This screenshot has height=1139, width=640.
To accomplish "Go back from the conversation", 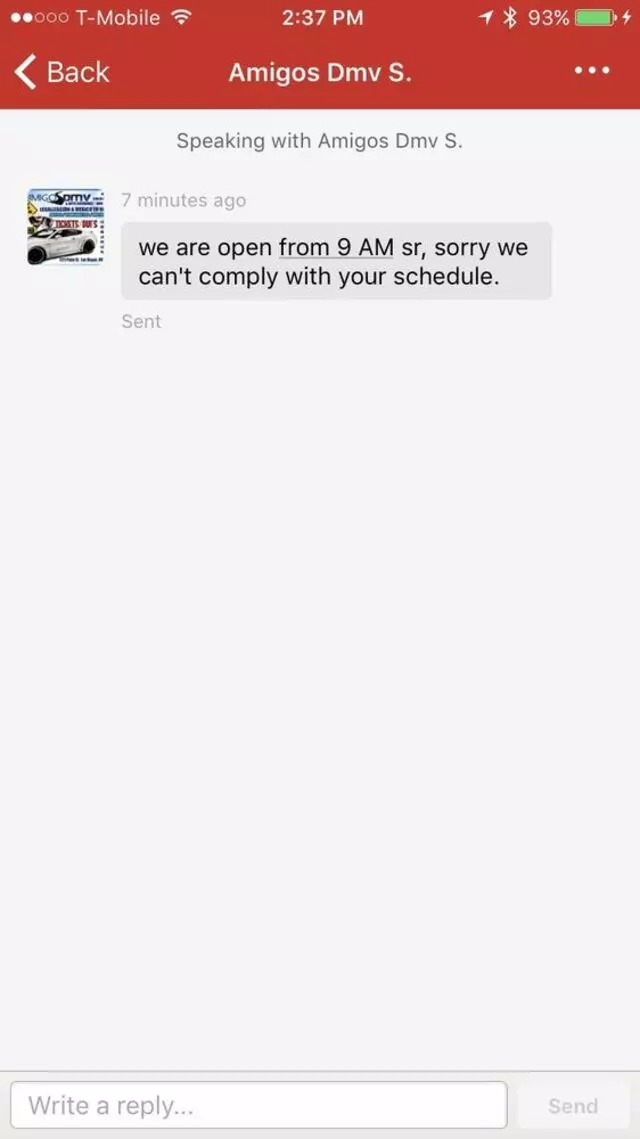I will click(62, 72).
